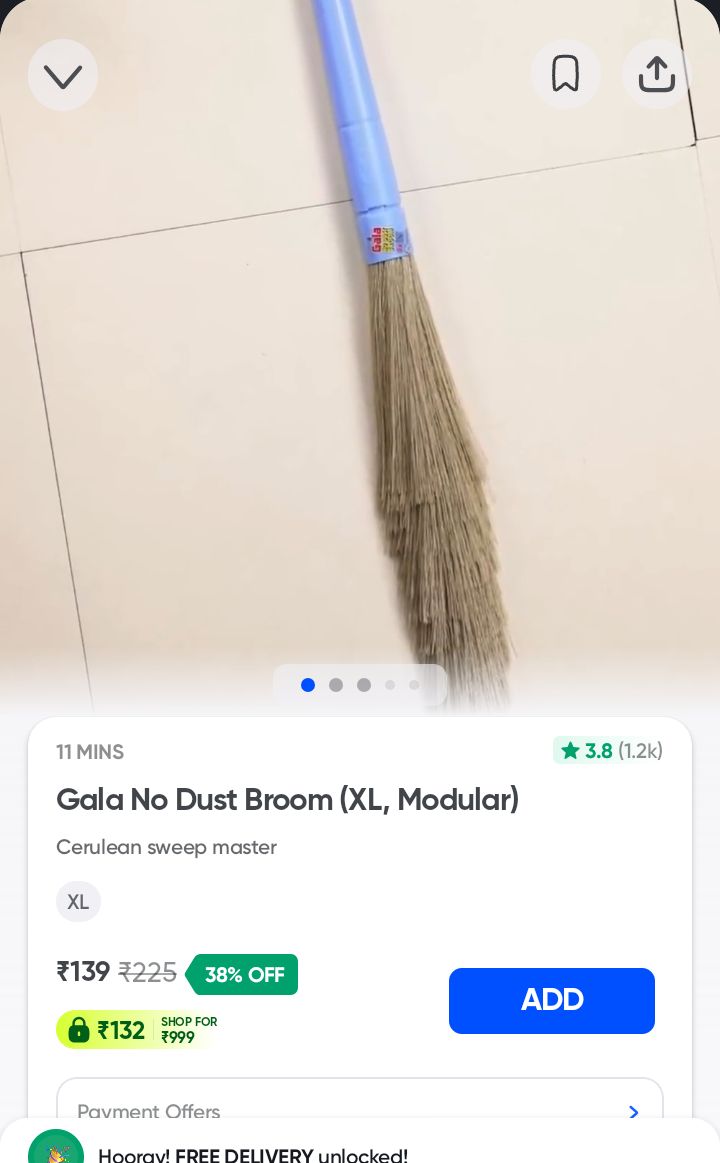
Task: View the ₹132 shop for ₹999 offer
Action: pos(138,1029)
